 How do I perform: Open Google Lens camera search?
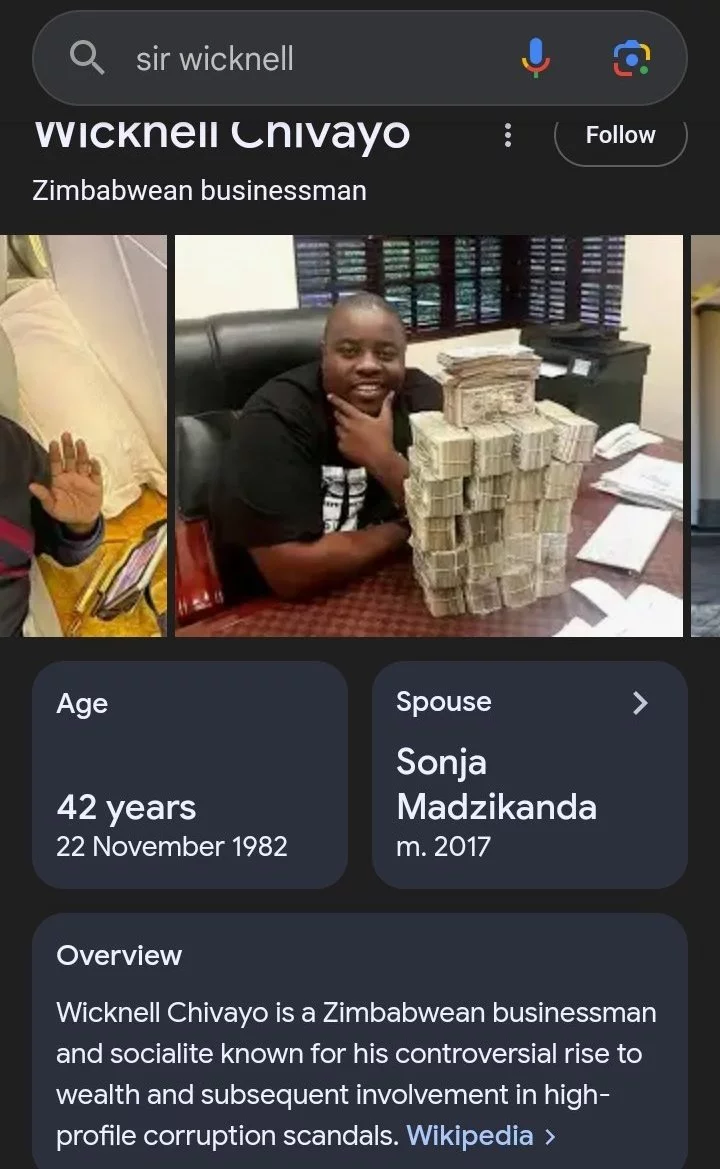pyautogui.click(x=631, y=59)
